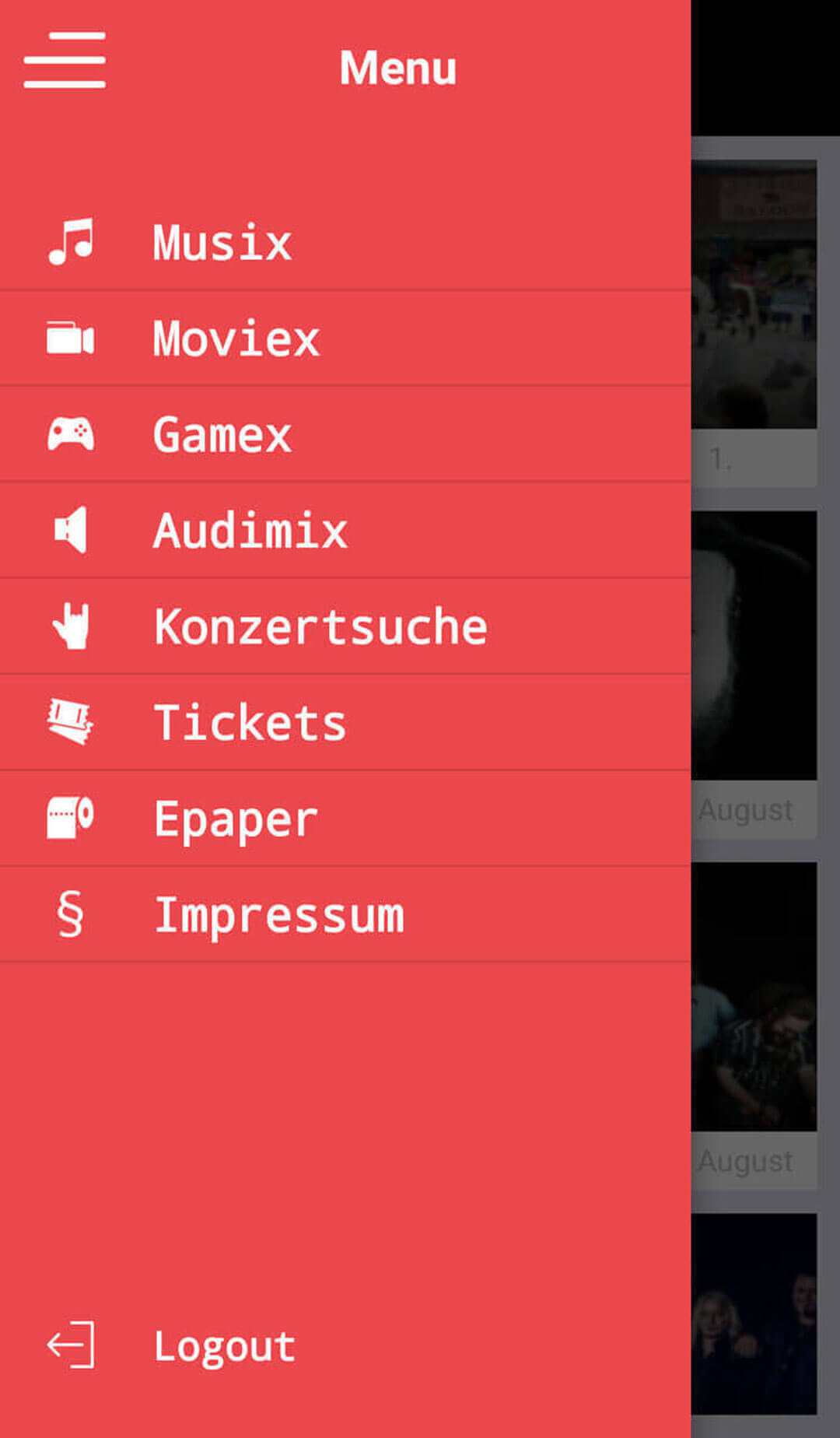
Task: Open the Epaper entry
Action: [236, 819]
